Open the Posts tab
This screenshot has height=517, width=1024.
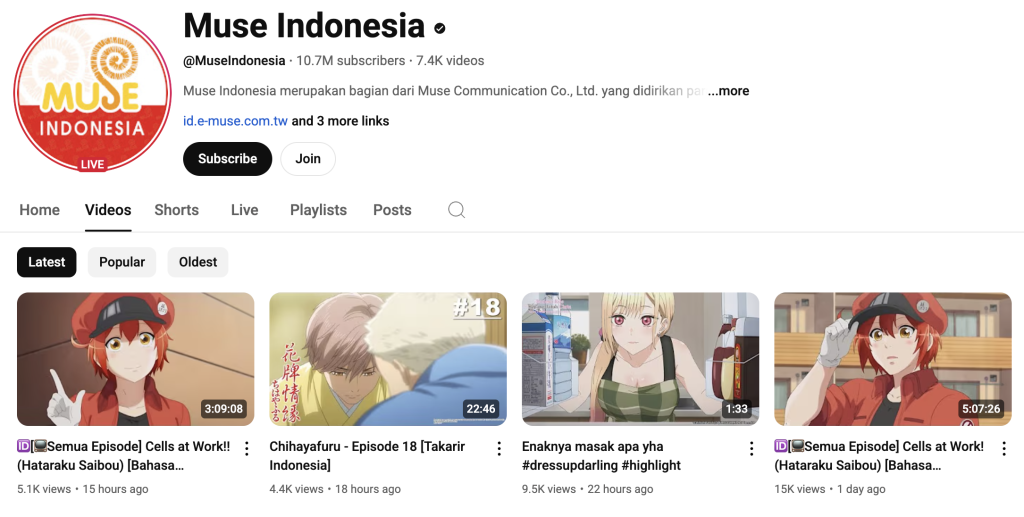click(392, 210)
